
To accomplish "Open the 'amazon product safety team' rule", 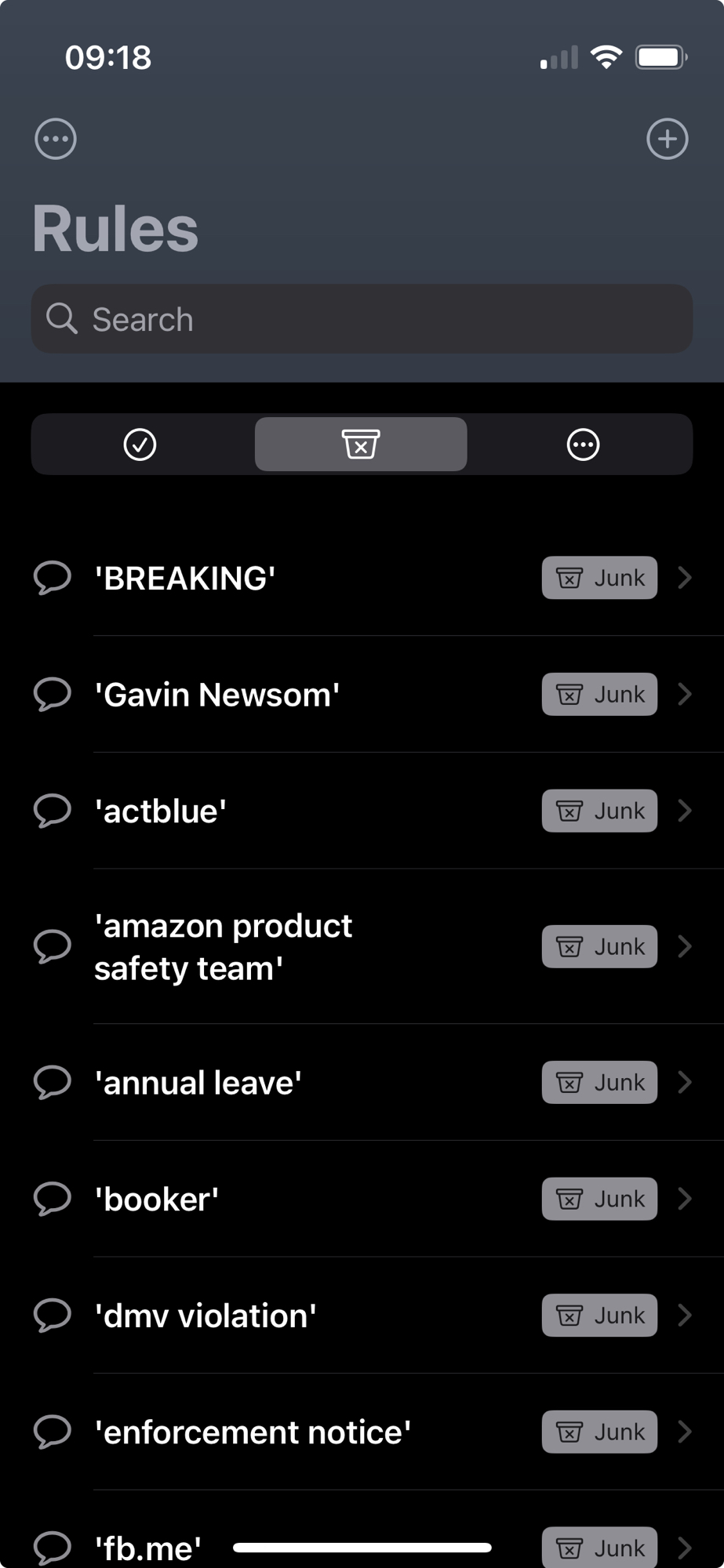I will [362, 946].
